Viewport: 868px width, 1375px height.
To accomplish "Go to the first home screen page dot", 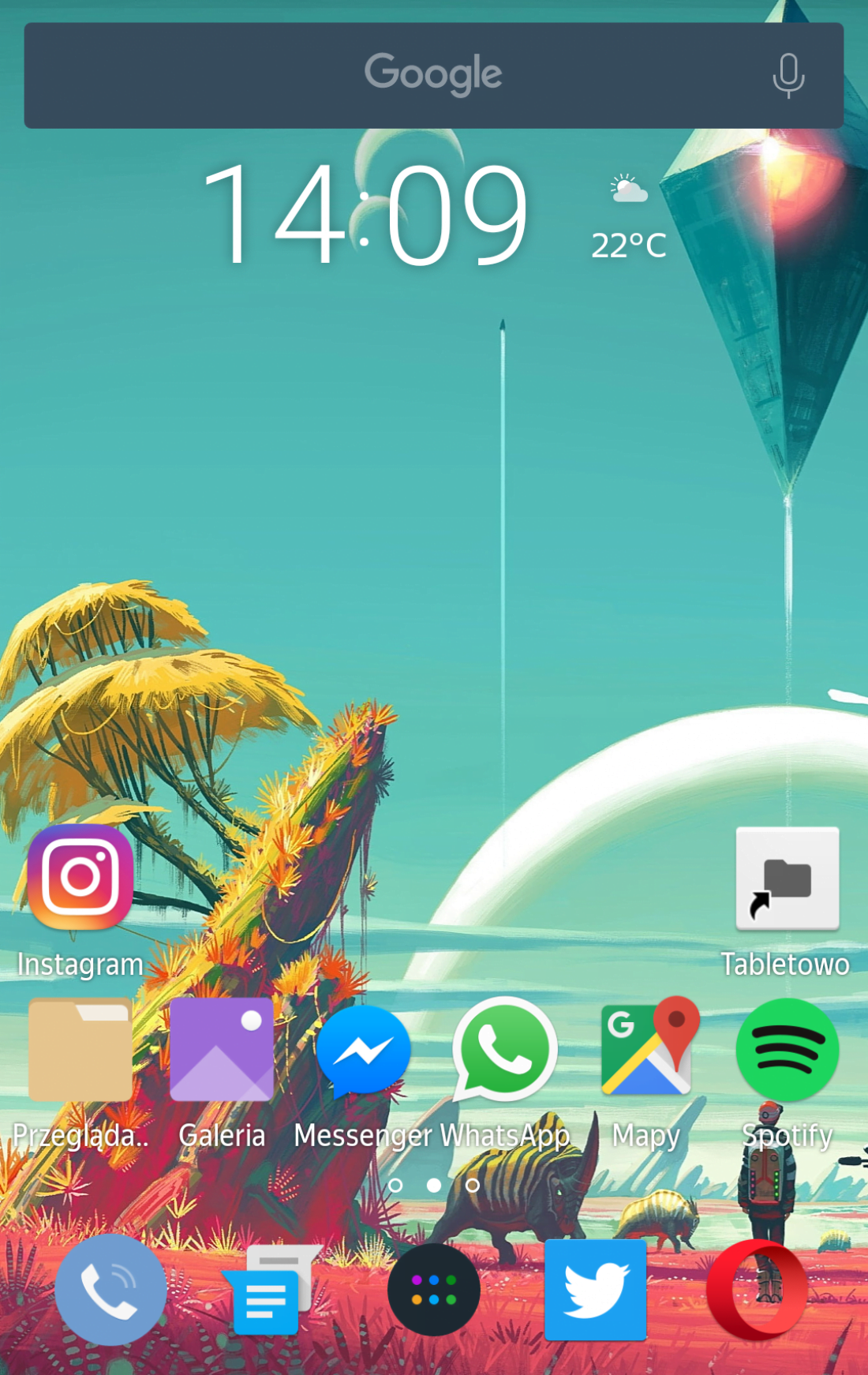I will 395,1185.
